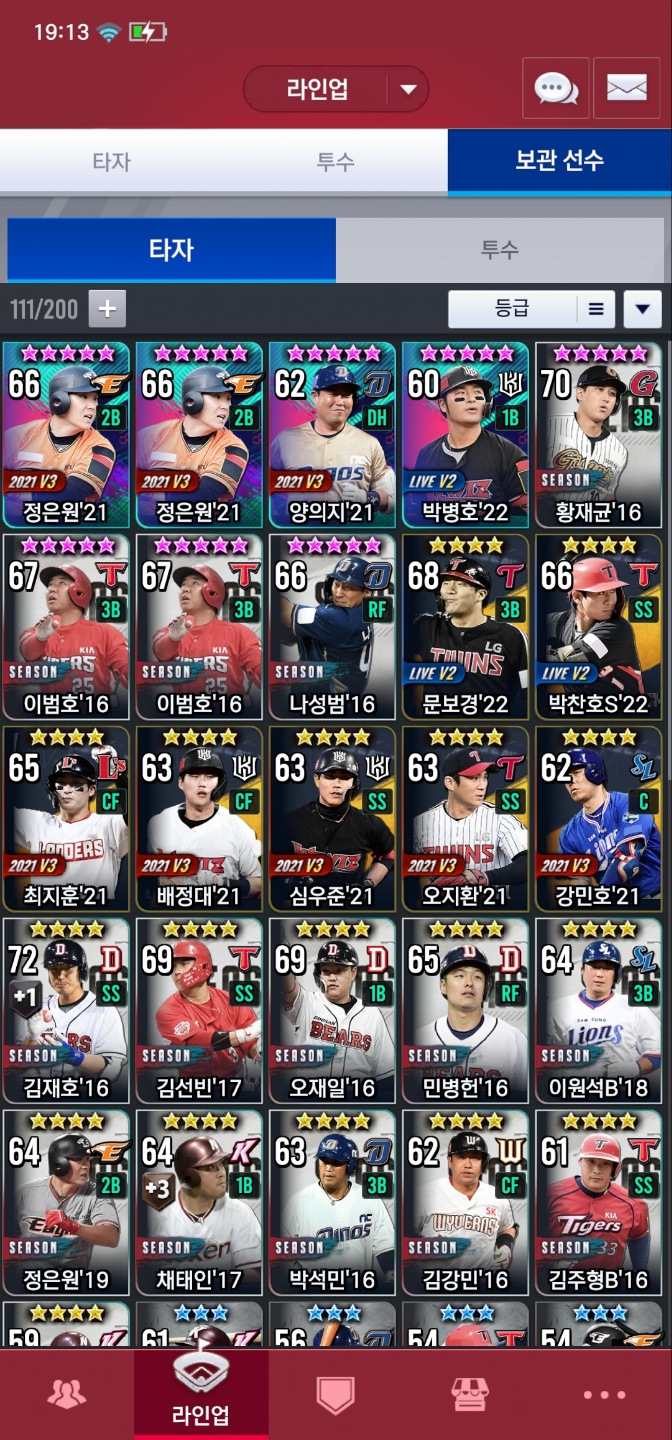
Task: Open the 박병호'22 player card
Action: tap(465, 435)
